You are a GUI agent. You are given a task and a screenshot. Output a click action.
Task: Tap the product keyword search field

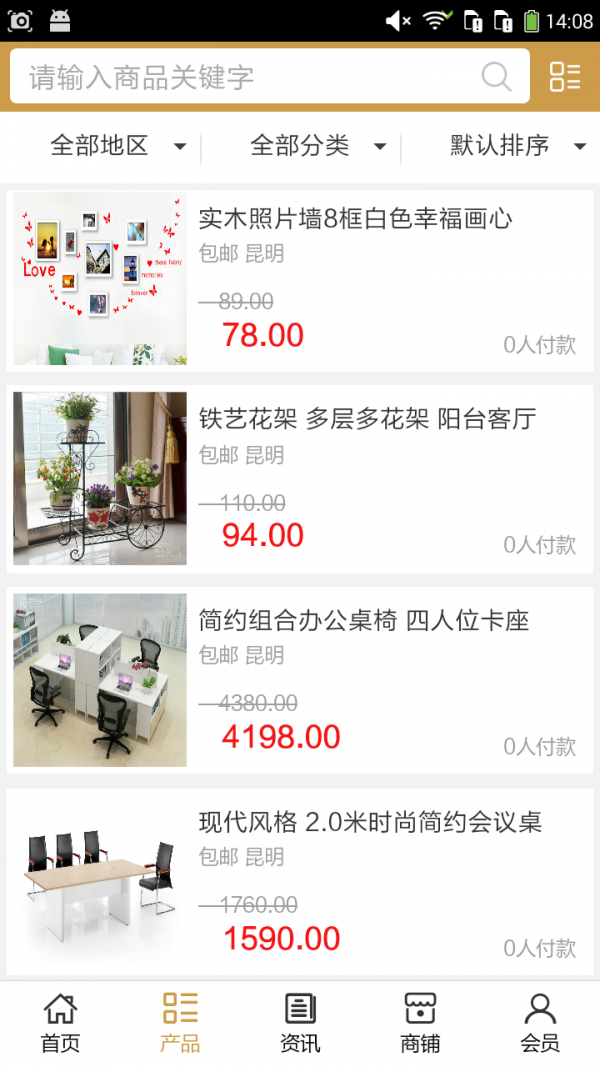250,77
